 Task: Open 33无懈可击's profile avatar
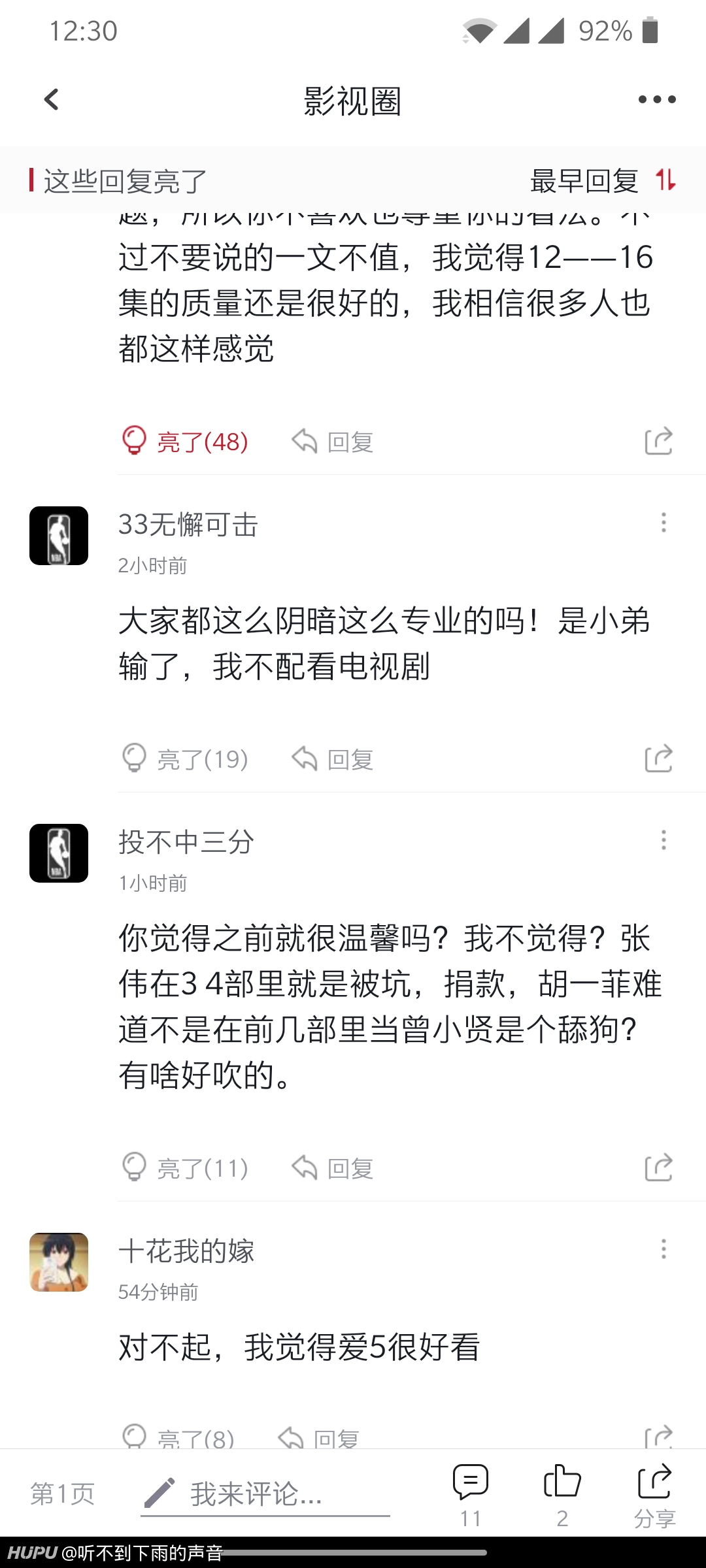click(x=59, y=536)
